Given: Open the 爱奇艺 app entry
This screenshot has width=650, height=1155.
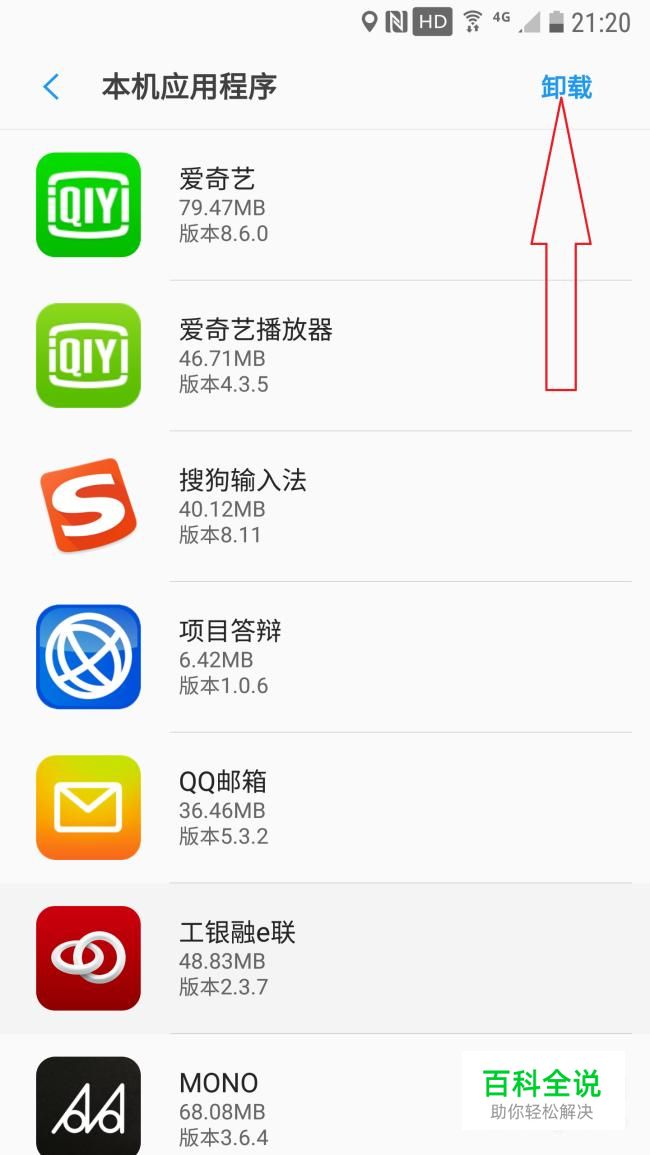Looking at the screenshot, I should click(325, 205).
